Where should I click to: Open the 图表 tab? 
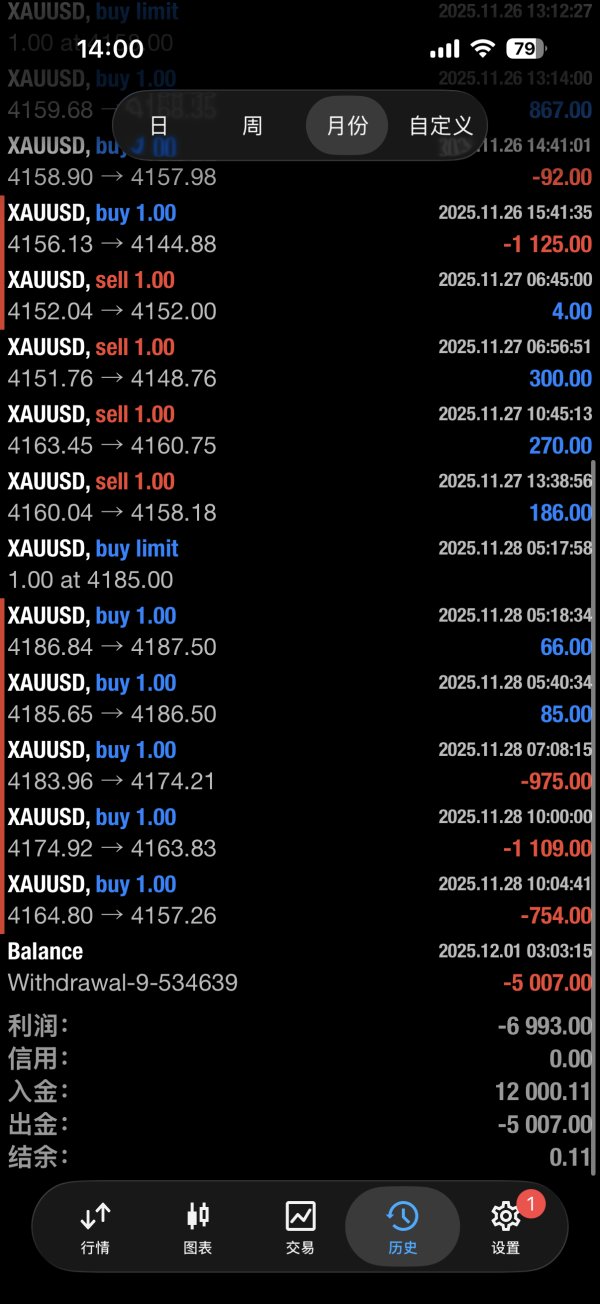click(x=198, y=1228)
